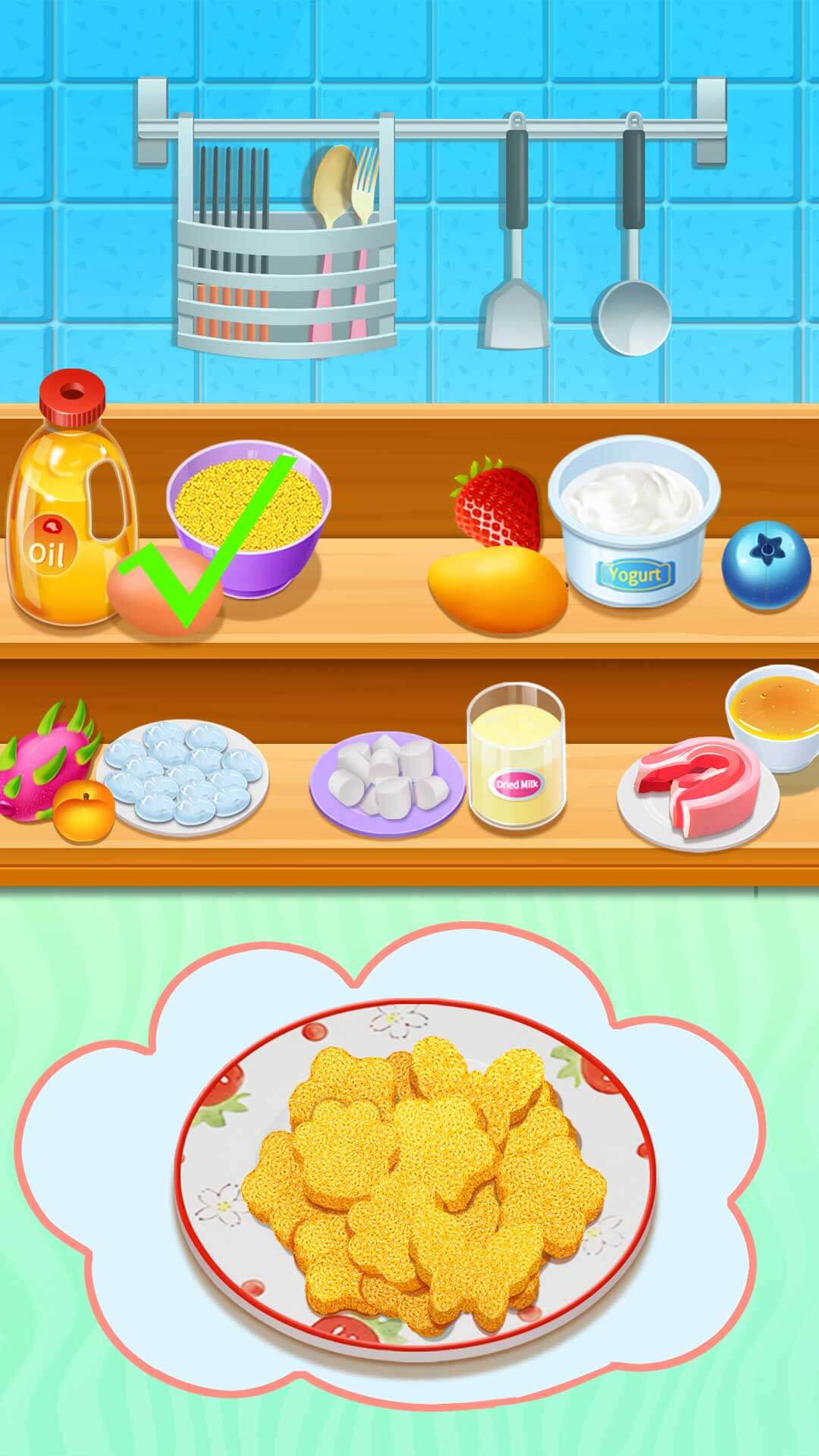Select the small orange persimmon
Screen dimensions: 819x1456
click(83, 813)
